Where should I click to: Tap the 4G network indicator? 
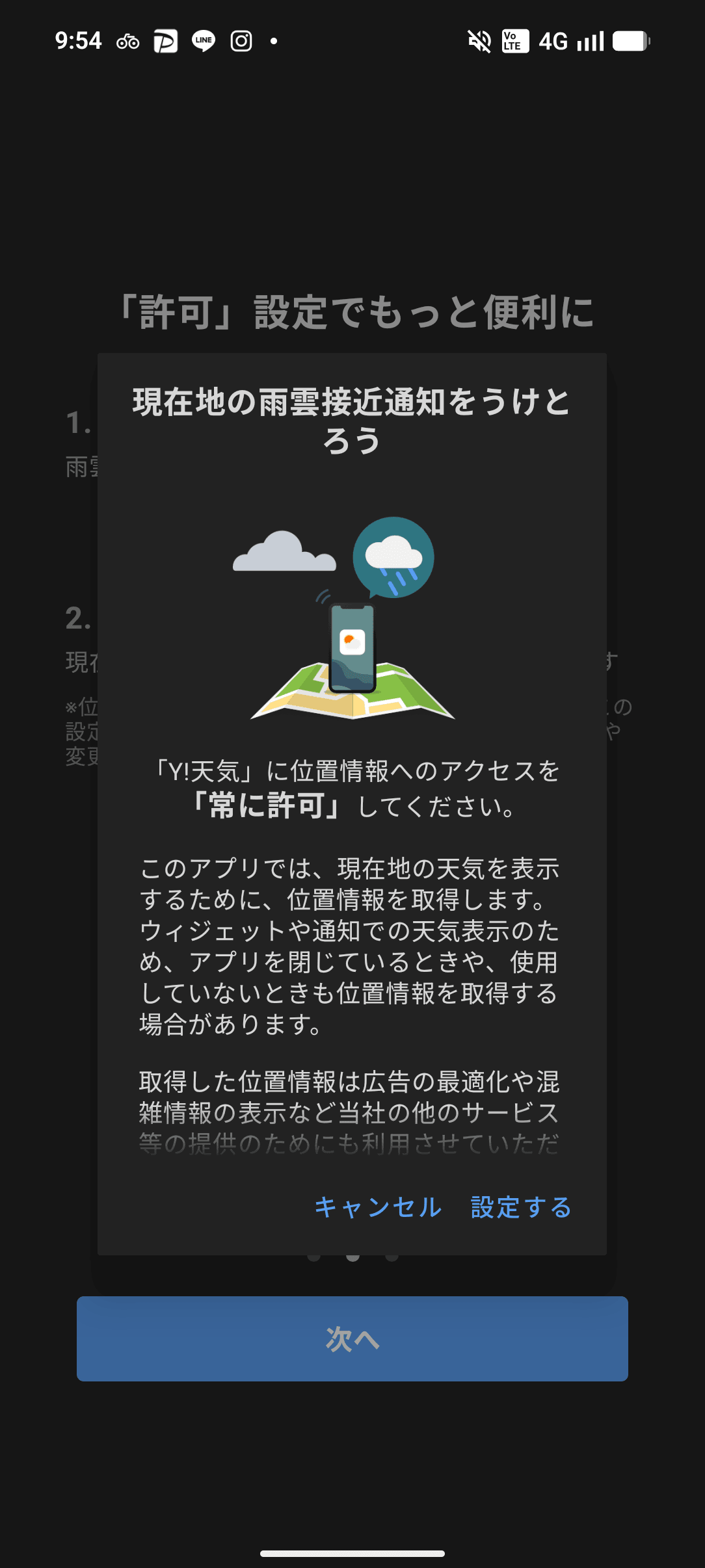tap(553, 41)
